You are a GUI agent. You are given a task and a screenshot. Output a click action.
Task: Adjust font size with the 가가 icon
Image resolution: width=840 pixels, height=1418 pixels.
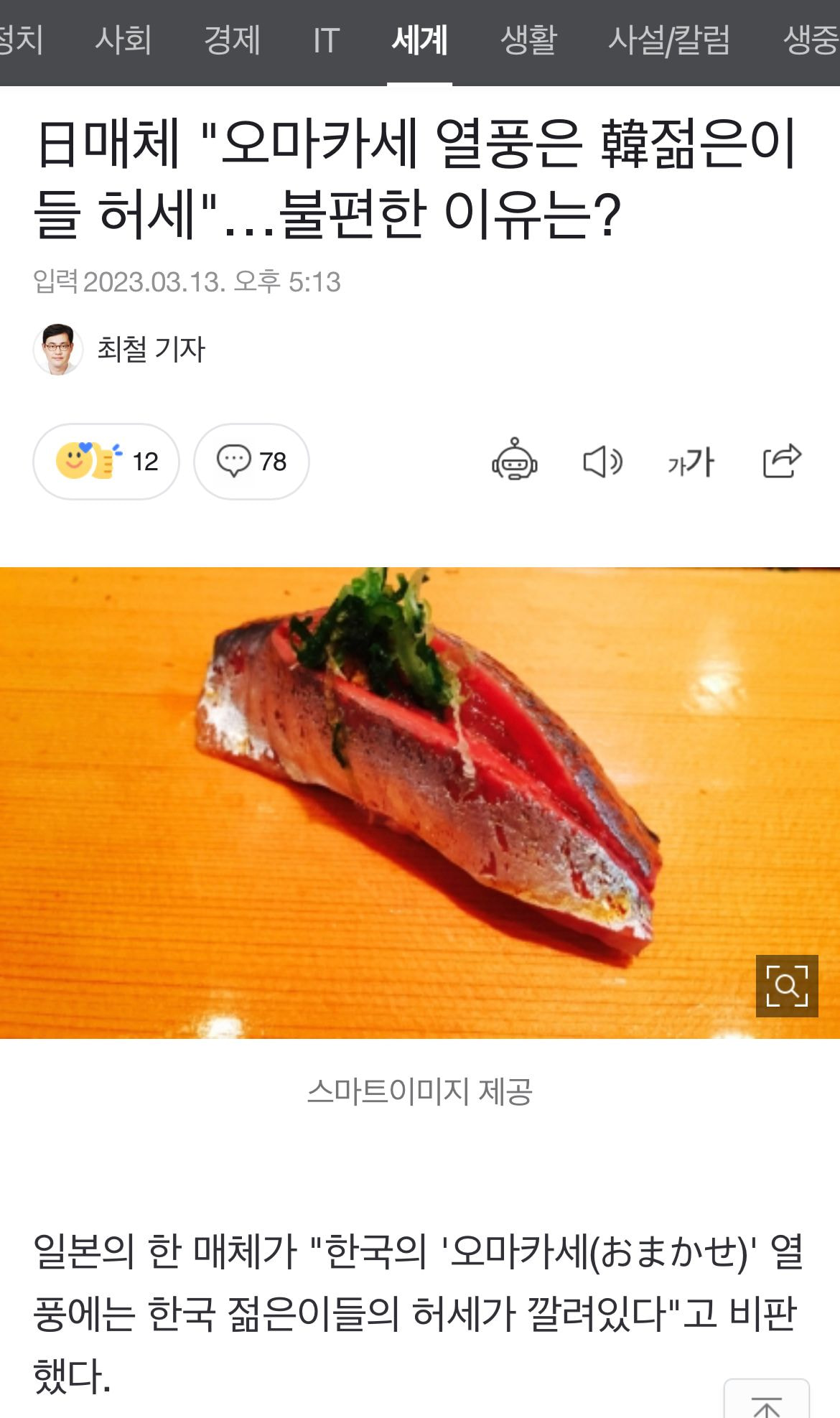tap(691, 462)
